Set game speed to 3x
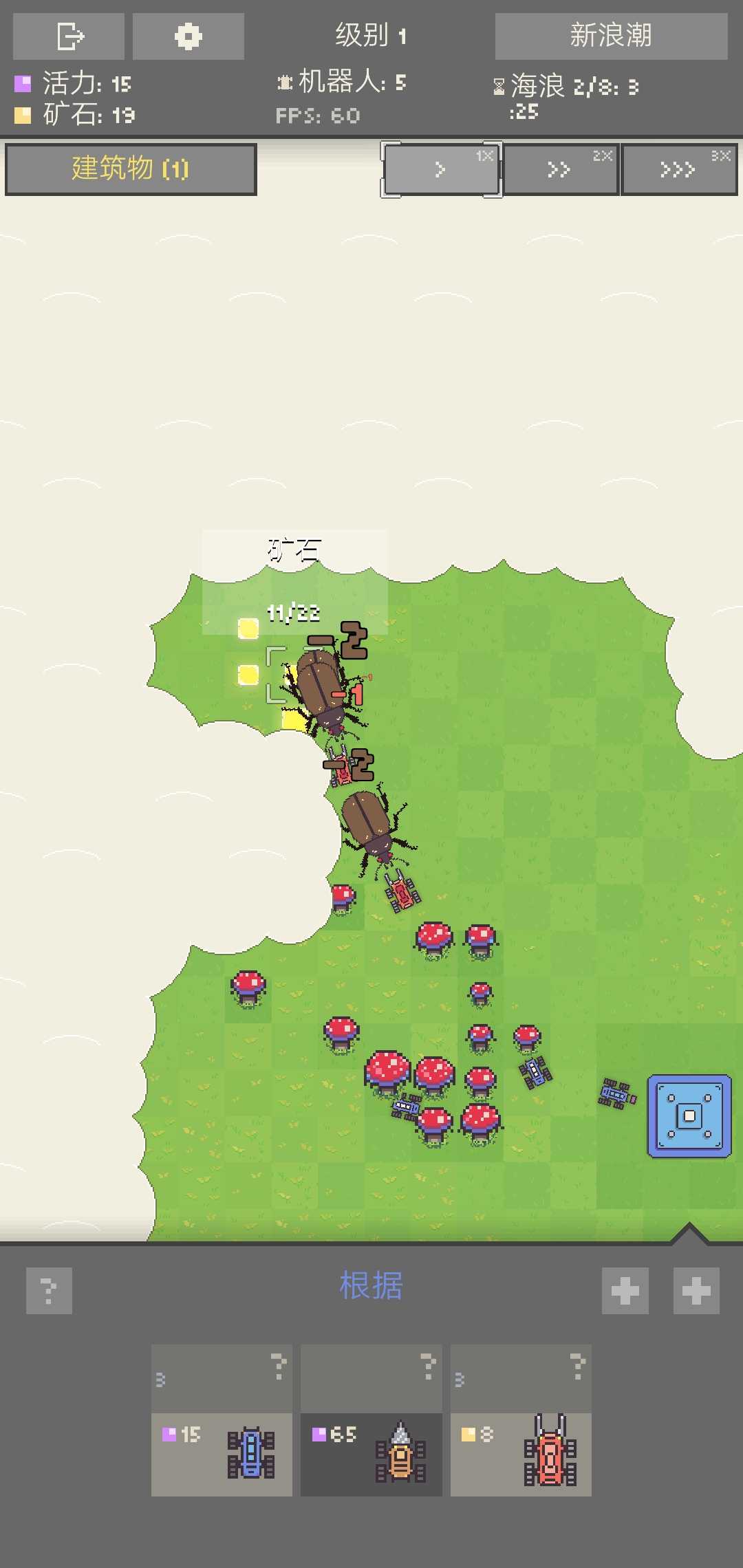 [679, 170]
